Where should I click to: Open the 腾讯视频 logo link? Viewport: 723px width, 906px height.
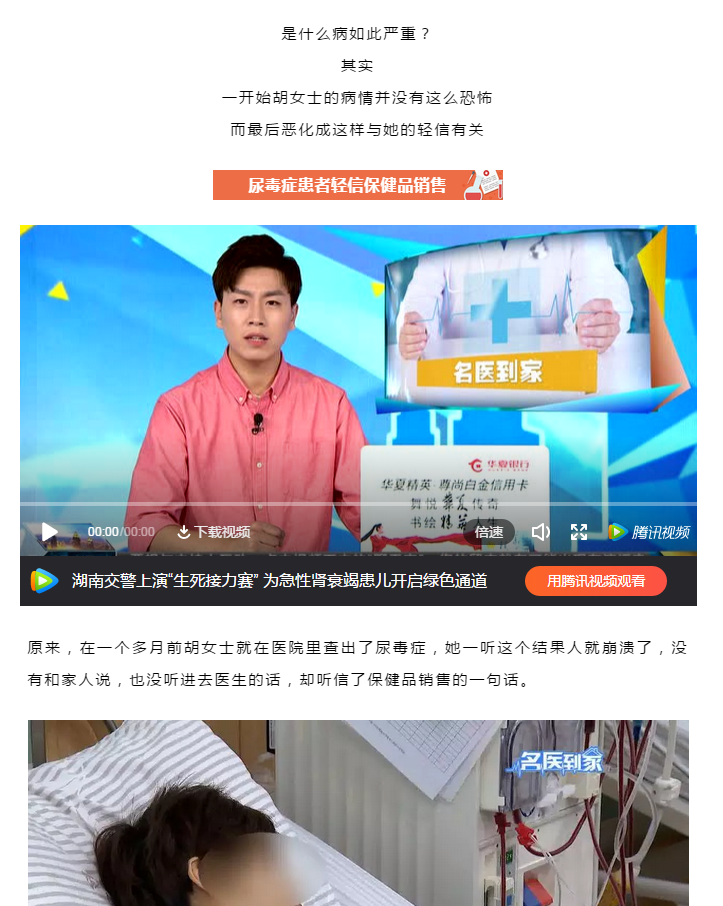pyautogui.click(x=649, y=532)
